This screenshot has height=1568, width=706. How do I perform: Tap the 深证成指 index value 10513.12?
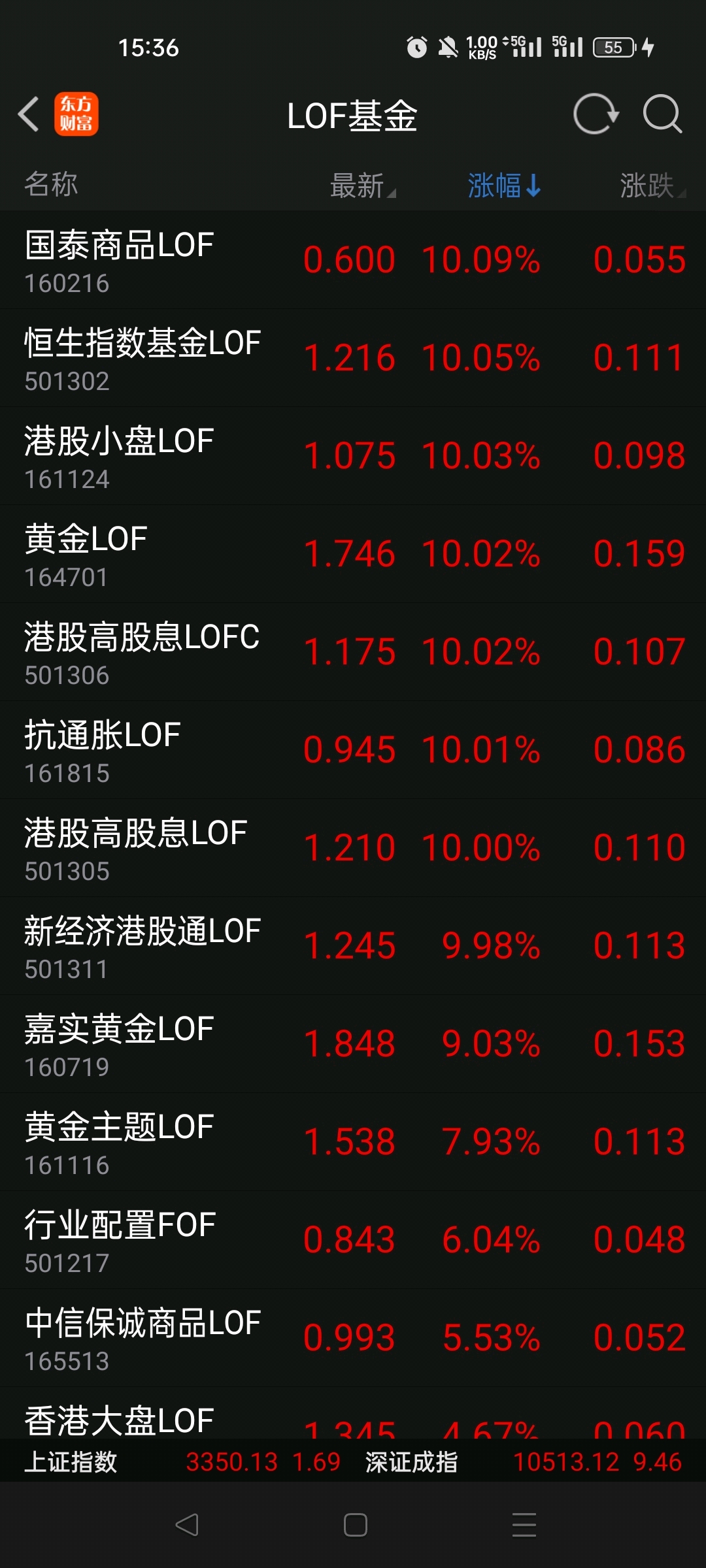point(566,1462)
